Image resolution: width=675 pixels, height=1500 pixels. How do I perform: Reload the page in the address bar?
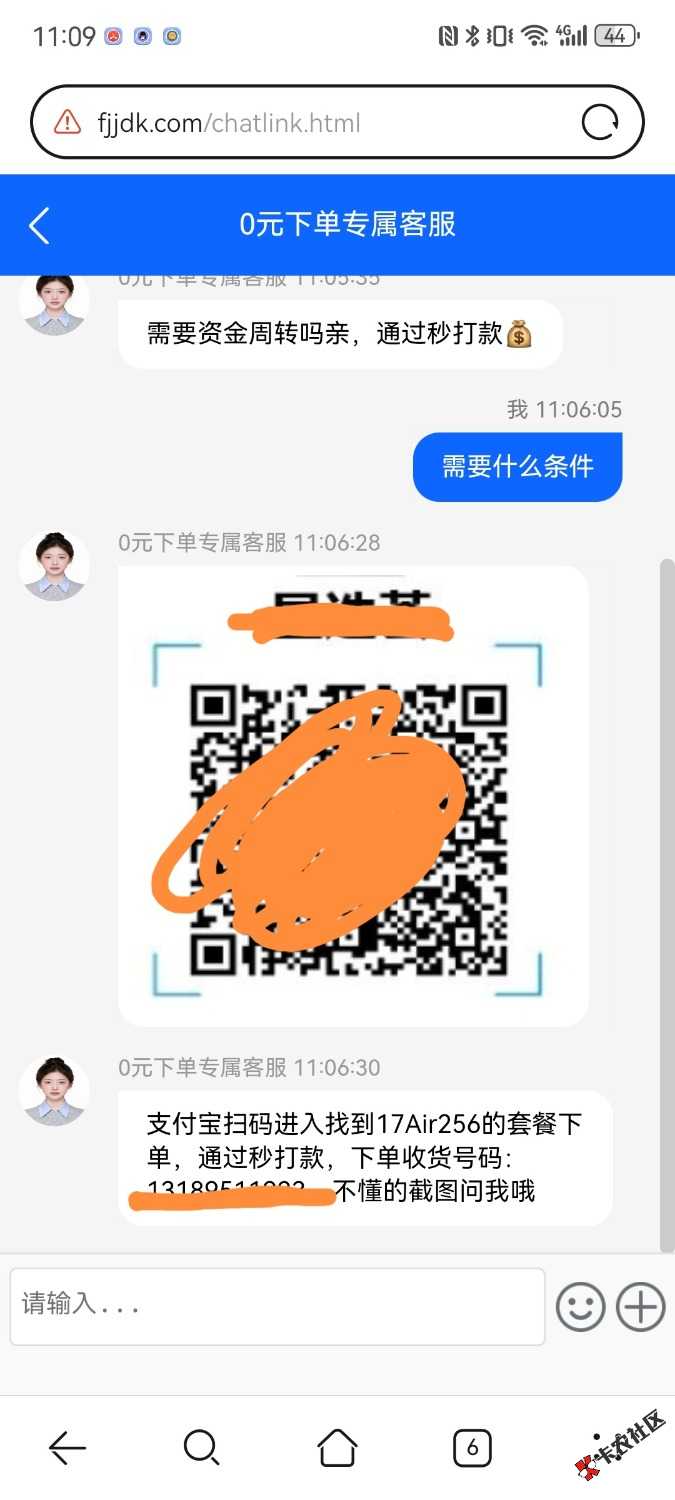600,123
